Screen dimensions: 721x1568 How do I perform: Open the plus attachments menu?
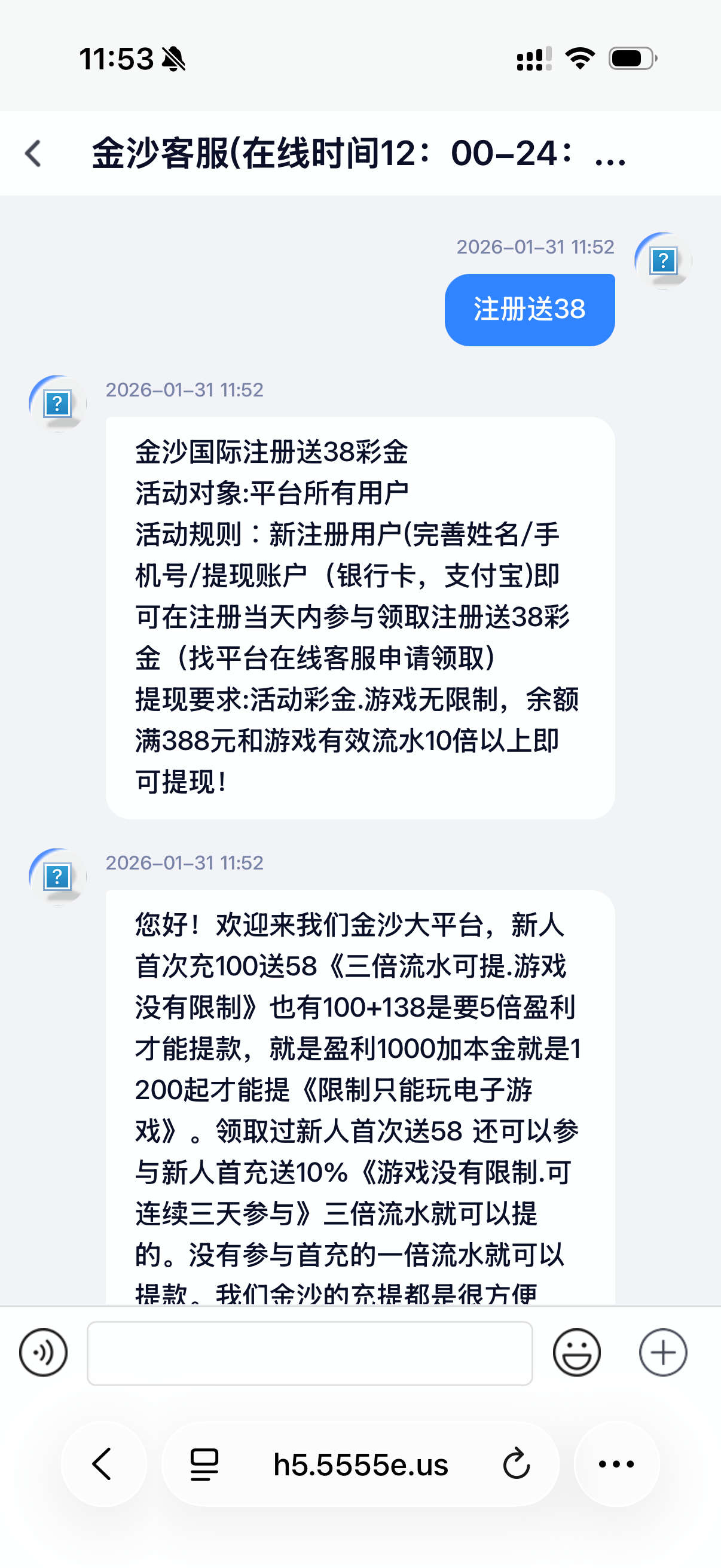(x=662, y=1353)
